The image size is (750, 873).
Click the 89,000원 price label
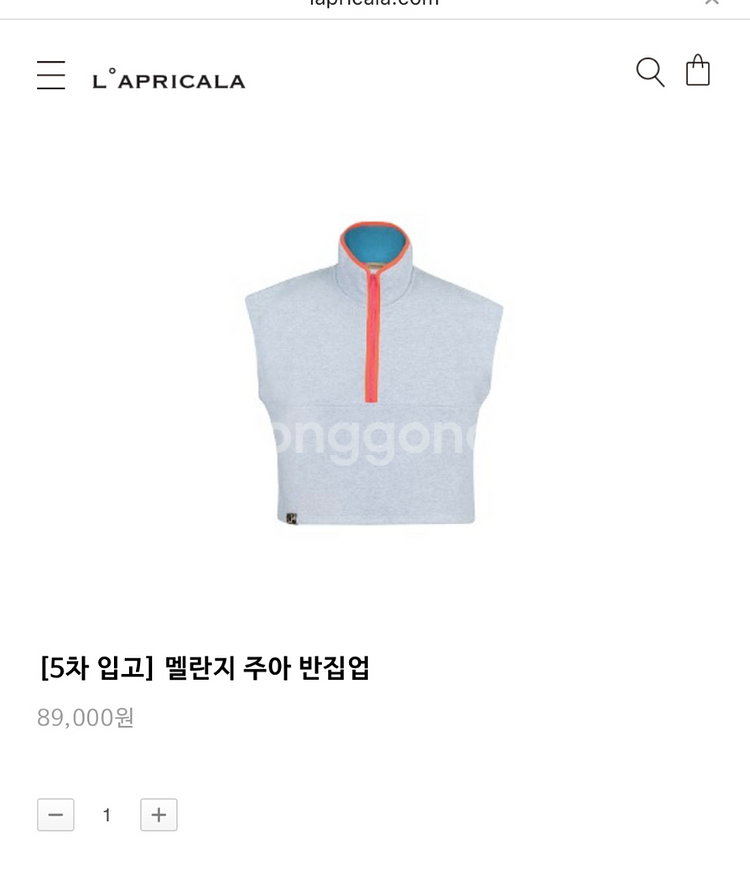(86, 717)
